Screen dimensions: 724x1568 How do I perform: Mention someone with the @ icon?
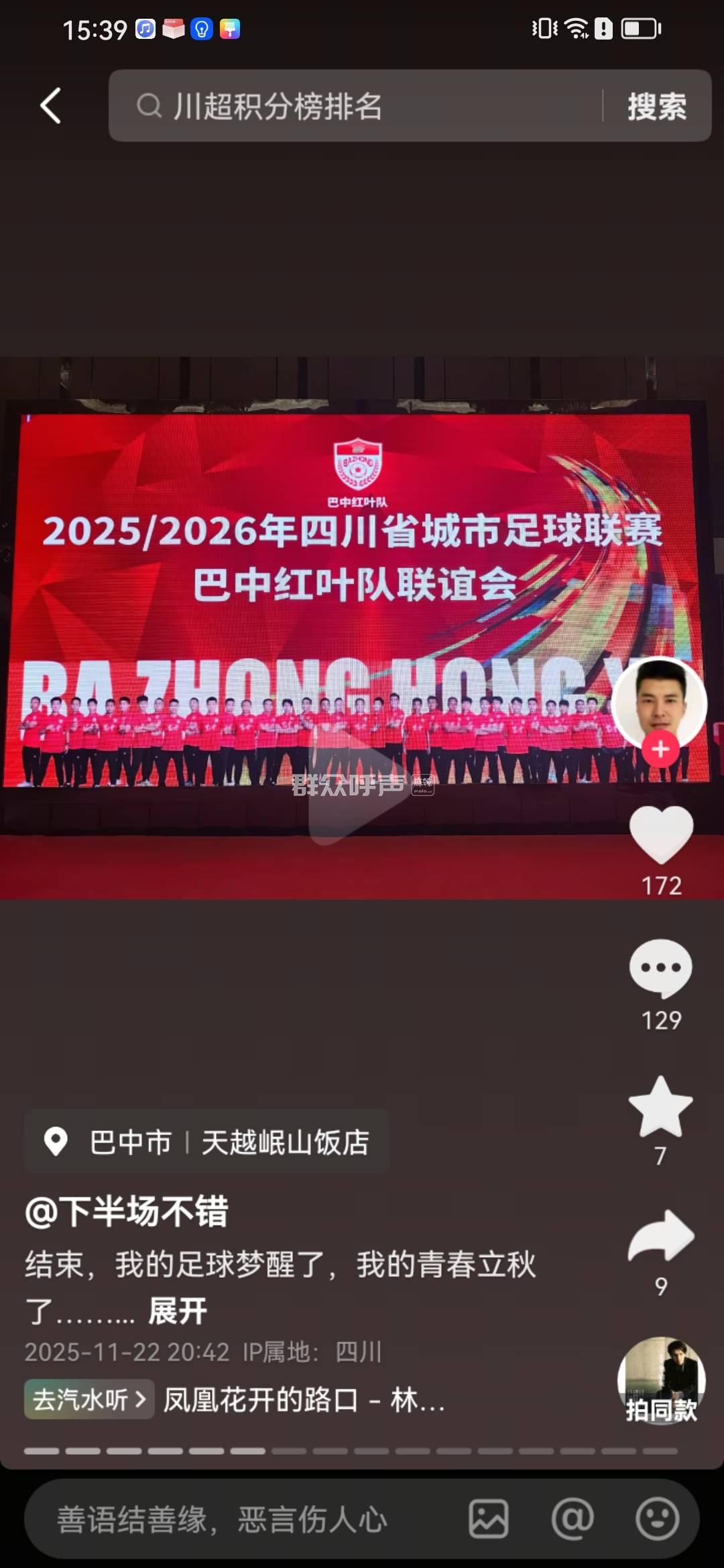click(x=572, y=1520)
